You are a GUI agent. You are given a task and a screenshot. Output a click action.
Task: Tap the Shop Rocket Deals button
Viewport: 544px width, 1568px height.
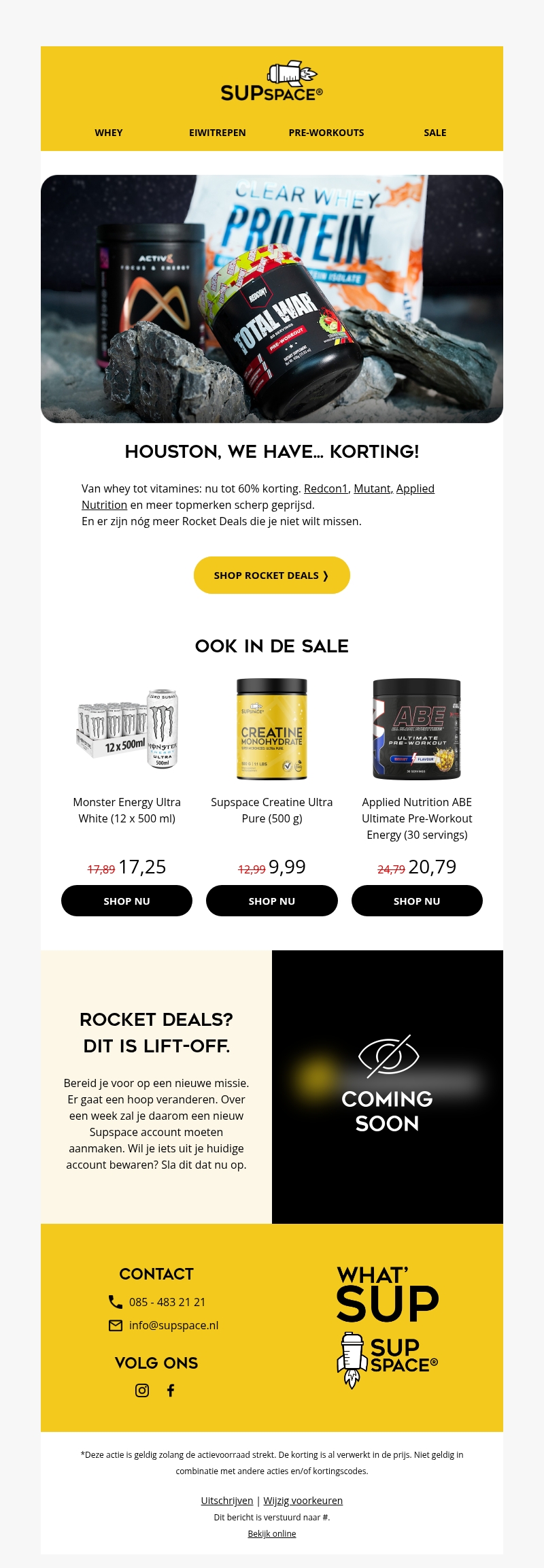pyautogui.click(x=272, y=576)
